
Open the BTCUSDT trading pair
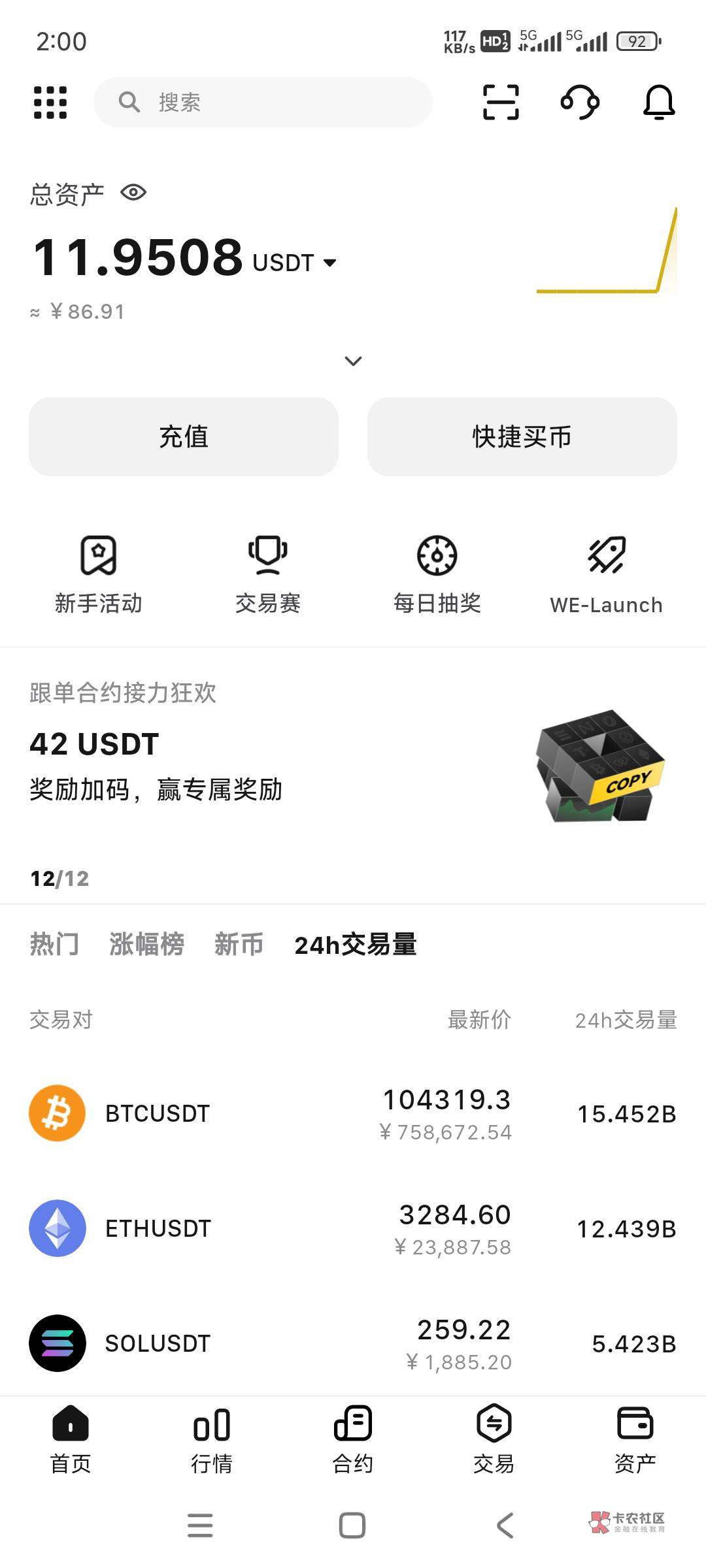(x=353, y=1113)
